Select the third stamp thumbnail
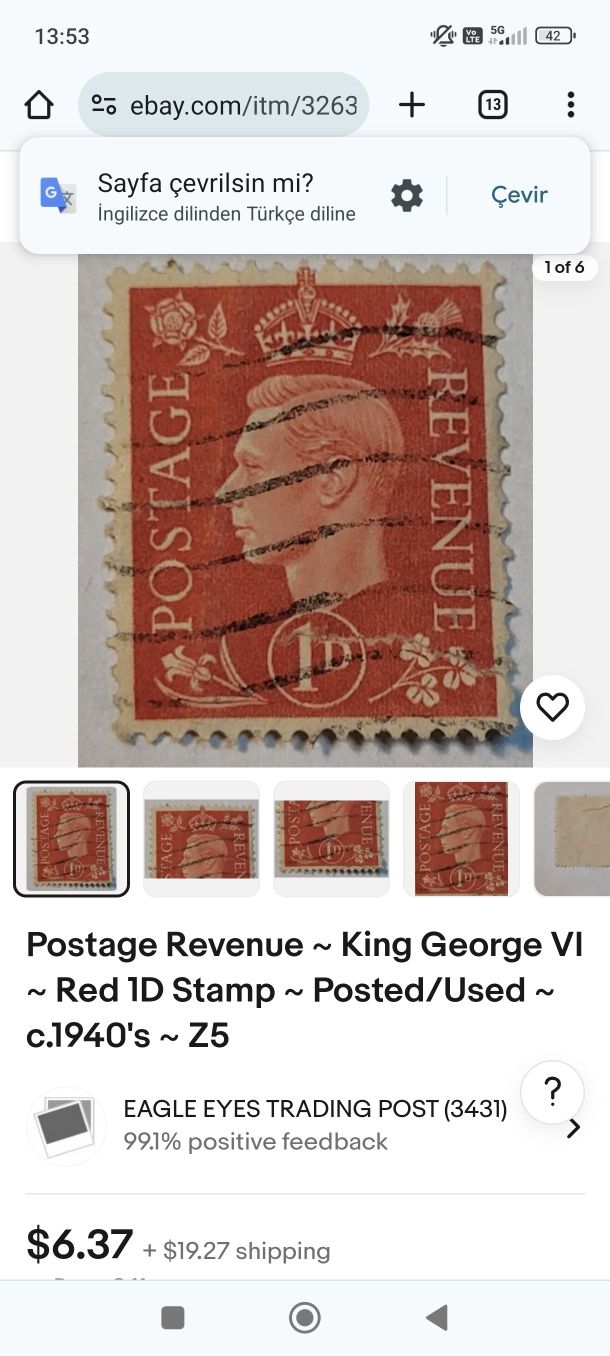The width and height of the screenshot is (610, 1356). 331,839
